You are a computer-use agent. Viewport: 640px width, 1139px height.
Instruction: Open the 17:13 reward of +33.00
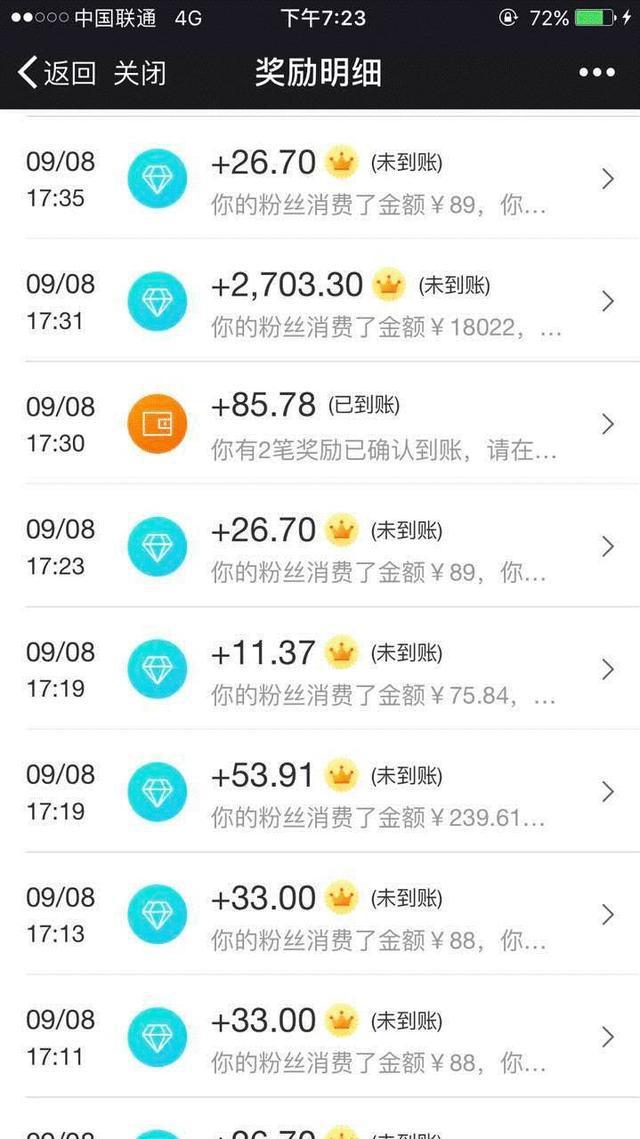(x=320, y=915)
